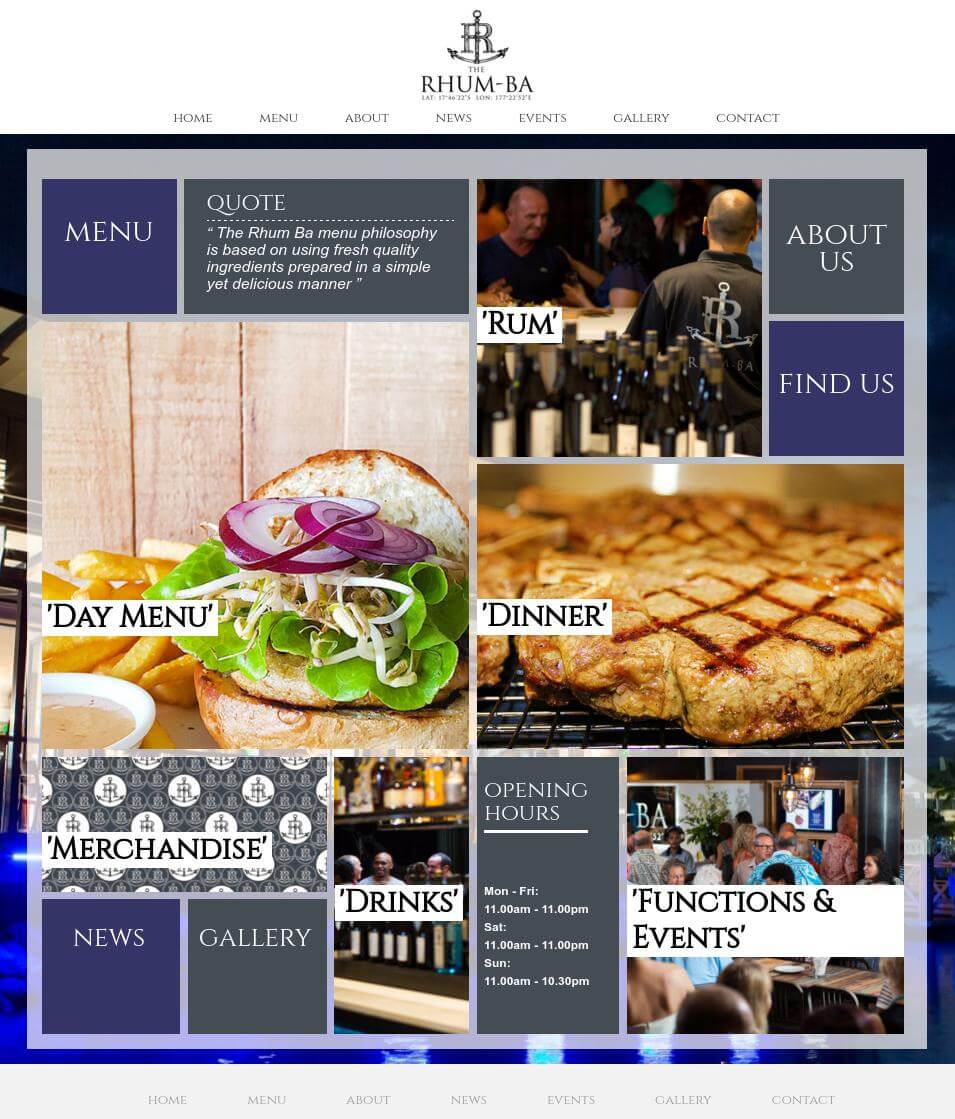Viewport: 955px width, 1119px height.
Task: Open the purple News tile
Action: pyautogui.click(x=110, y=965)
